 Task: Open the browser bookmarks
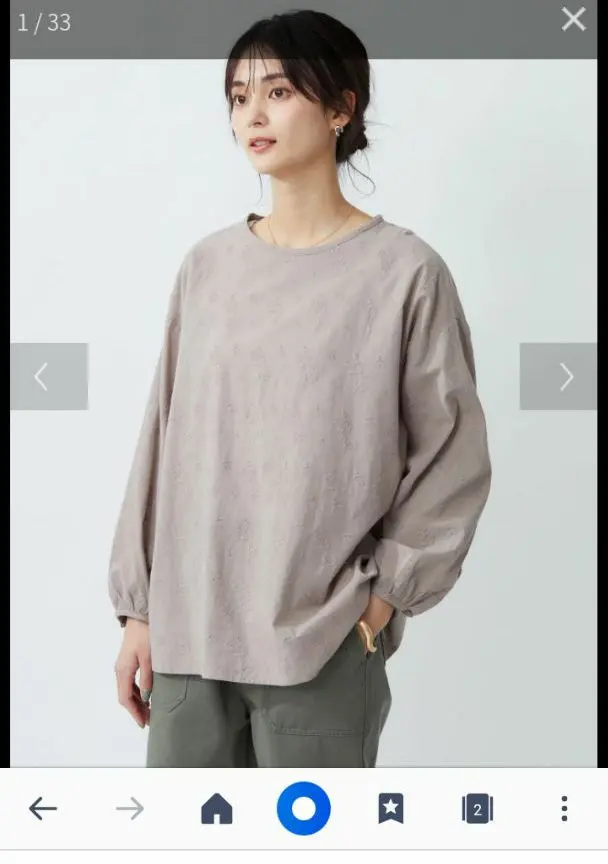click(391, 808)
